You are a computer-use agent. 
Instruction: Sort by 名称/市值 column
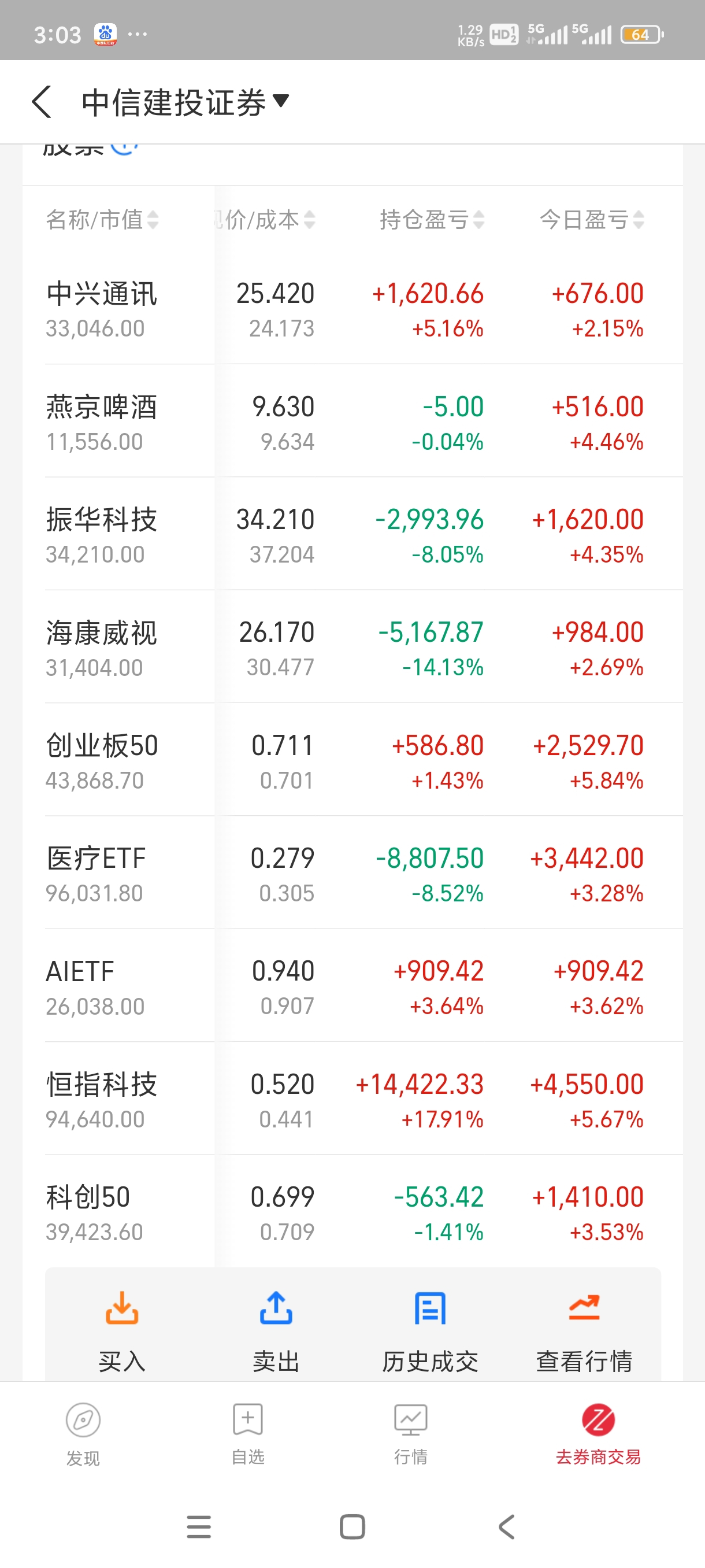pyautogui.click(x=102, y=220)
